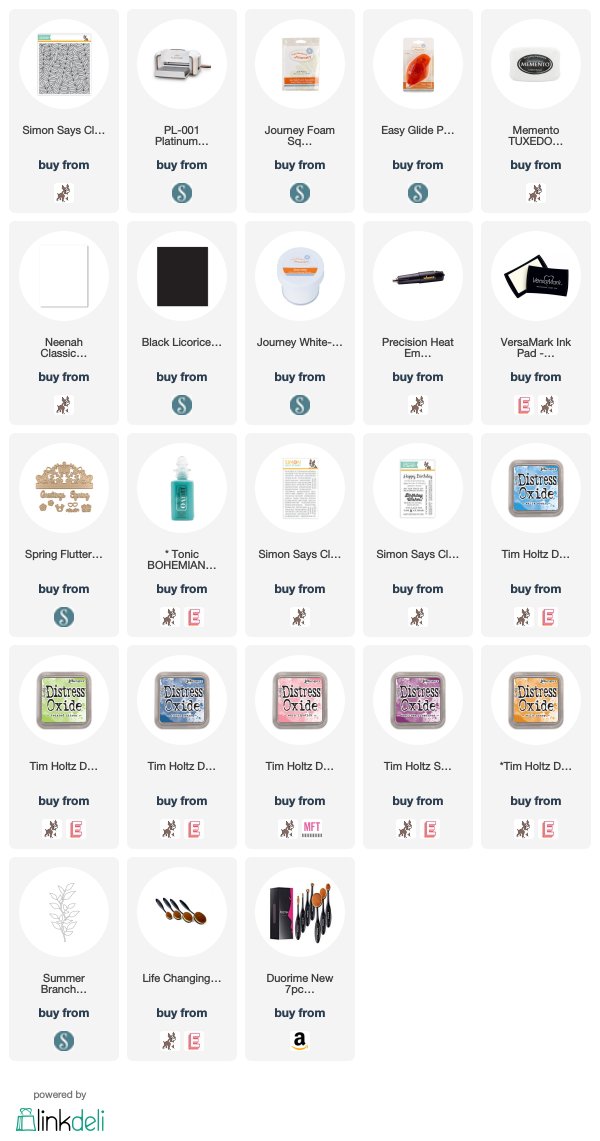600x1141 pixels.
Task: Open the *Tim Holtz D... orange ink card
Action: coord(535,747)
